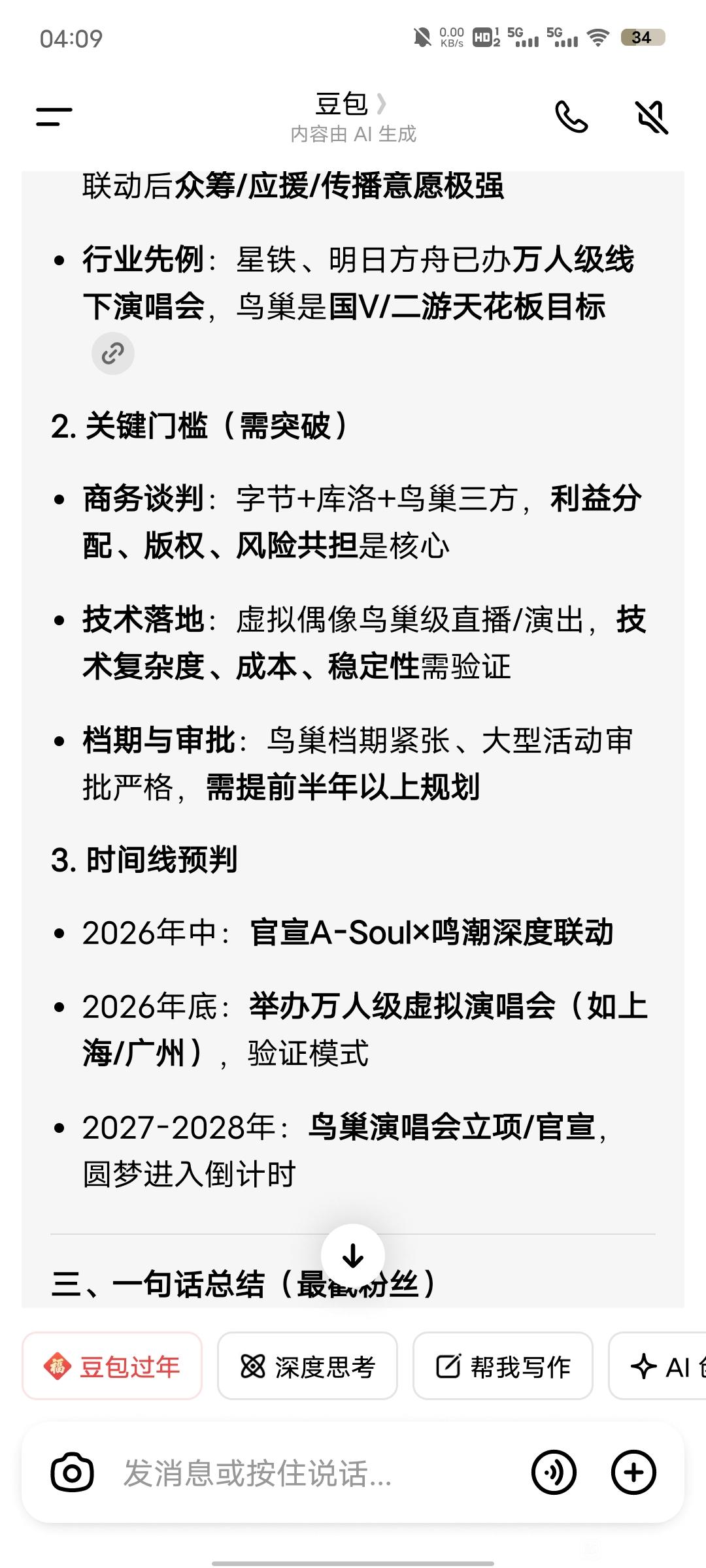
Task: Jump to bottom with the down arrow
Action: (353, 1256)
